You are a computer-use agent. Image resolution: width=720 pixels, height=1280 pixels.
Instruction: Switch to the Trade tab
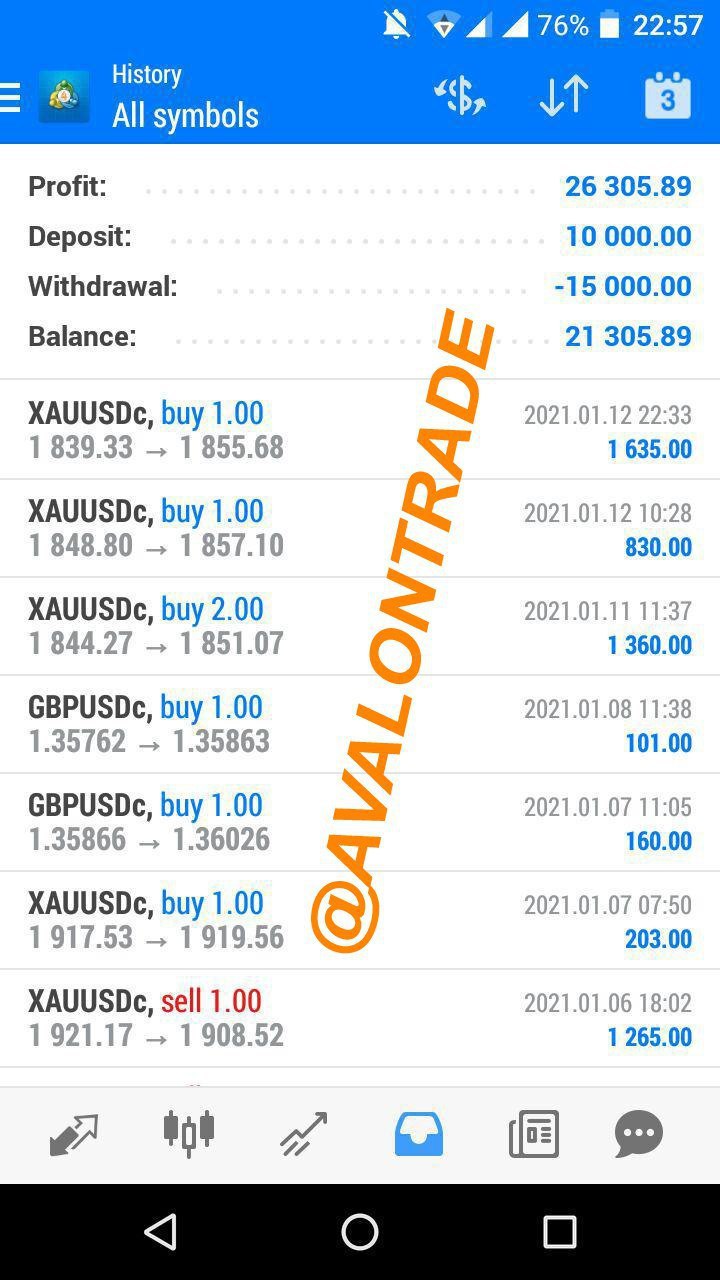coord(303,1135)
